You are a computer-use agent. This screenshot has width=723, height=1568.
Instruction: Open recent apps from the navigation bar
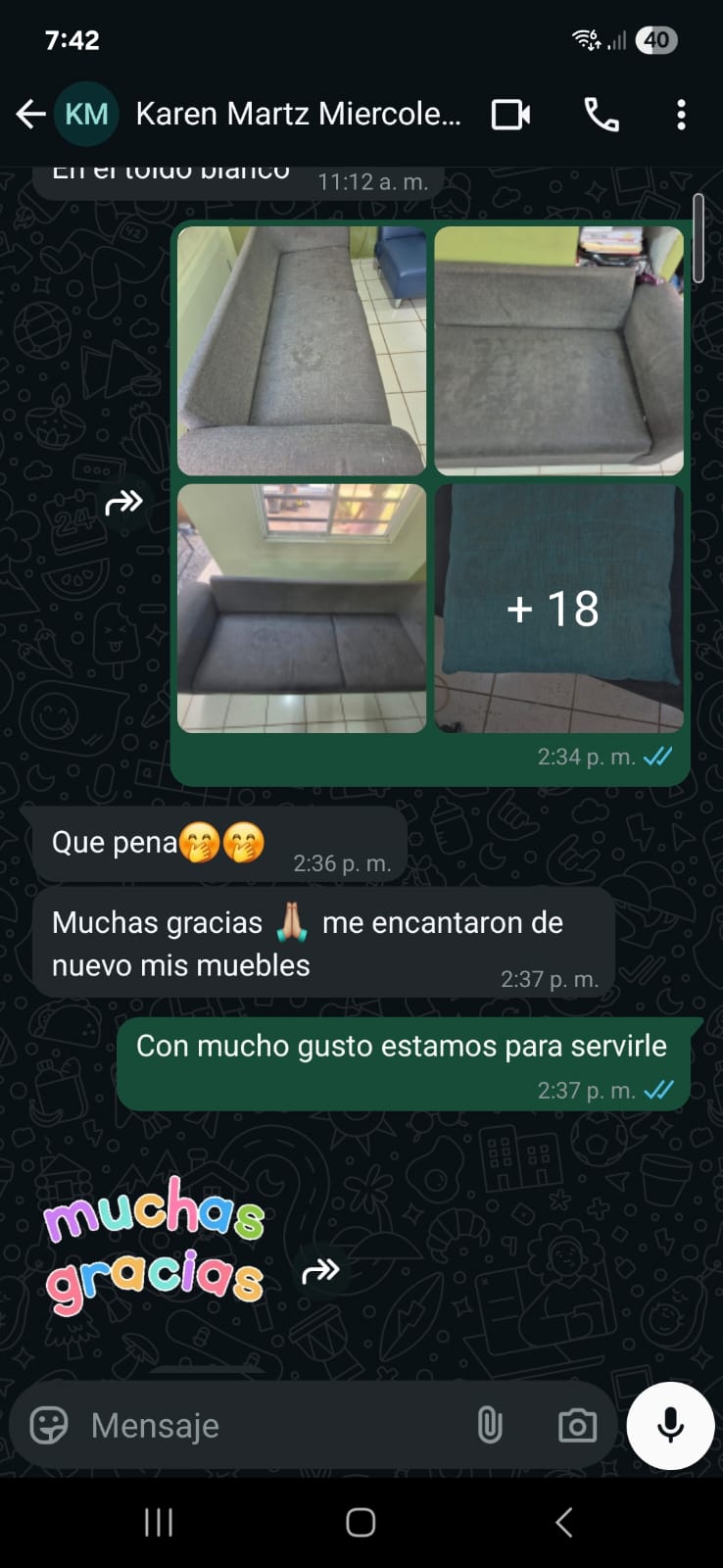(x=159, y=1522)
